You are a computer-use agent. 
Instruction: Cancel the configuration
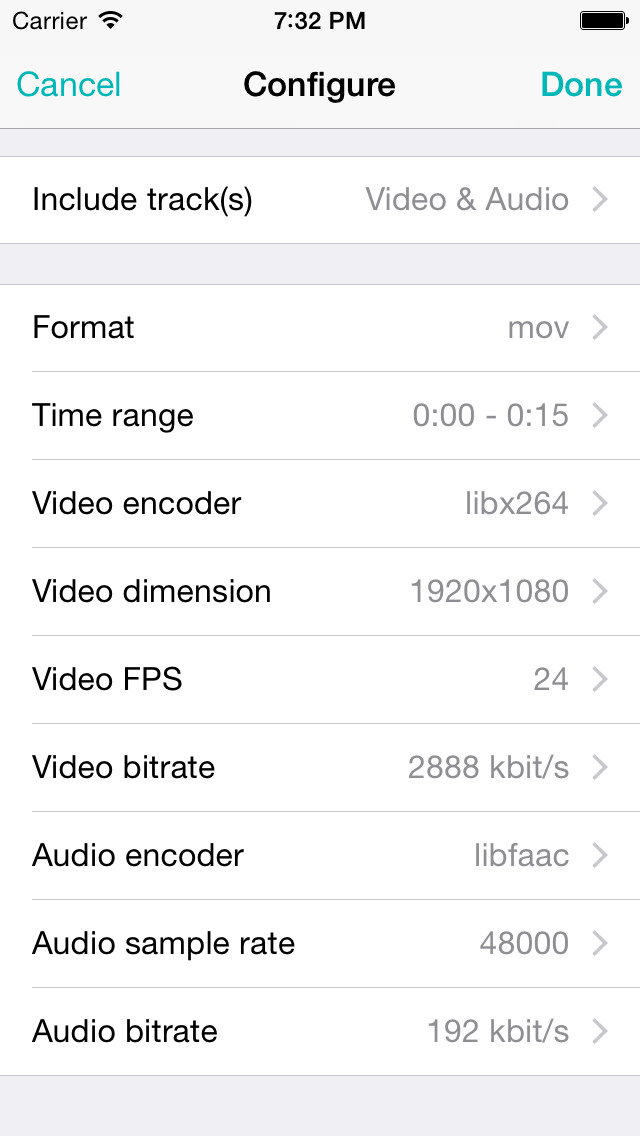point(69,85)
